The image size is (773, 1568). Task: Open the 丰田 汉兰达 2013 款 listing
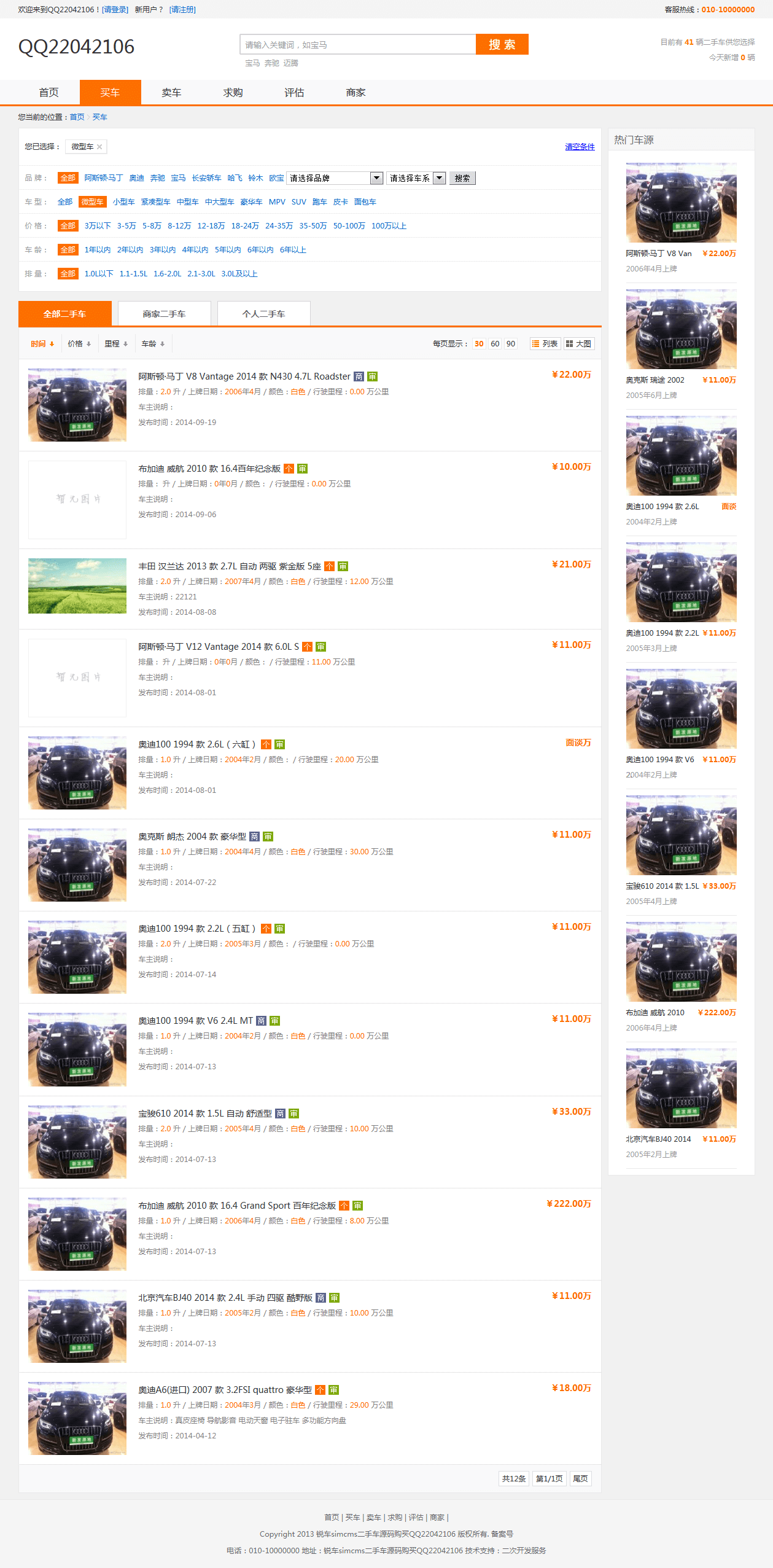(x=229, y=566)
